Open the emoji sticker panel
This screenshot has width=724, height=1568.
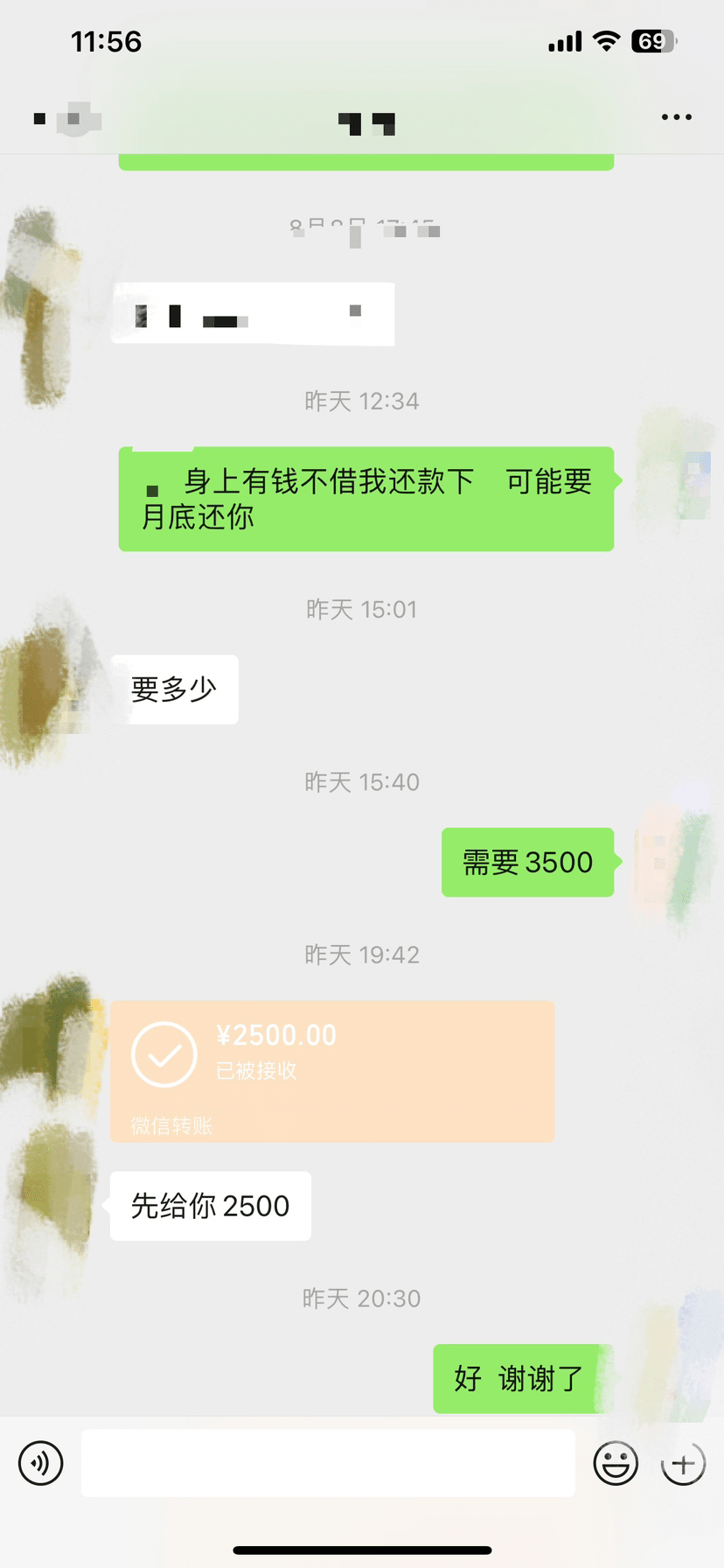click(616, 1462)
